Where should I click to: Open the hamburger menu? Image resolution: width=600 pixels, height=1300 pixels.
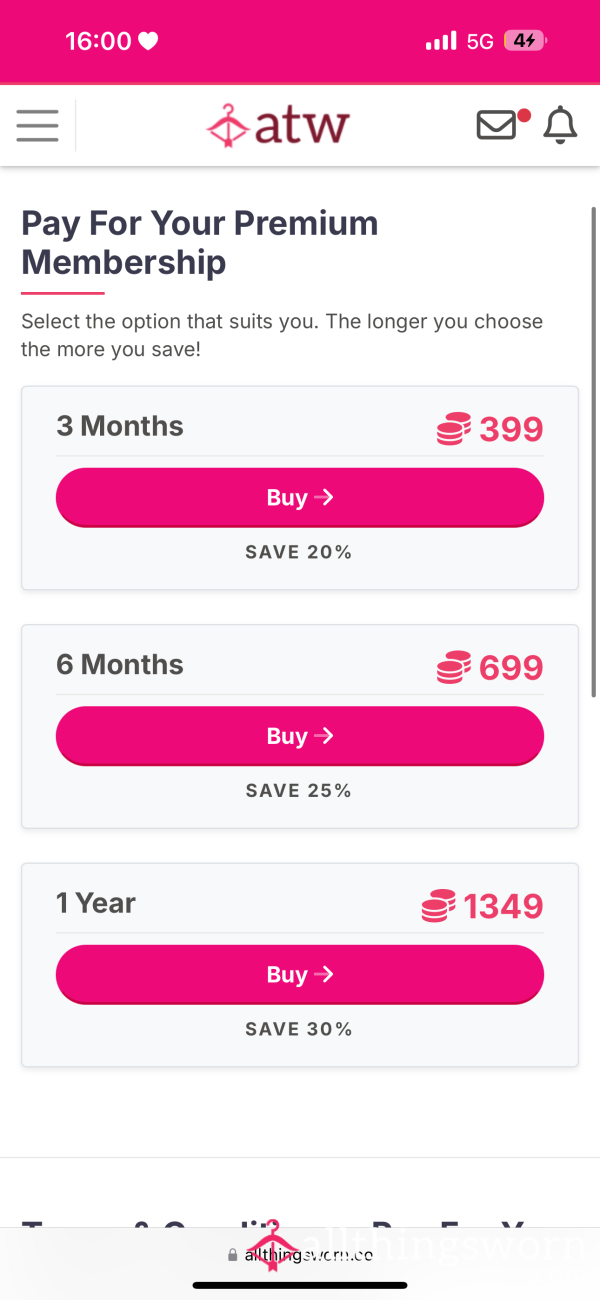tap(38, 126)
